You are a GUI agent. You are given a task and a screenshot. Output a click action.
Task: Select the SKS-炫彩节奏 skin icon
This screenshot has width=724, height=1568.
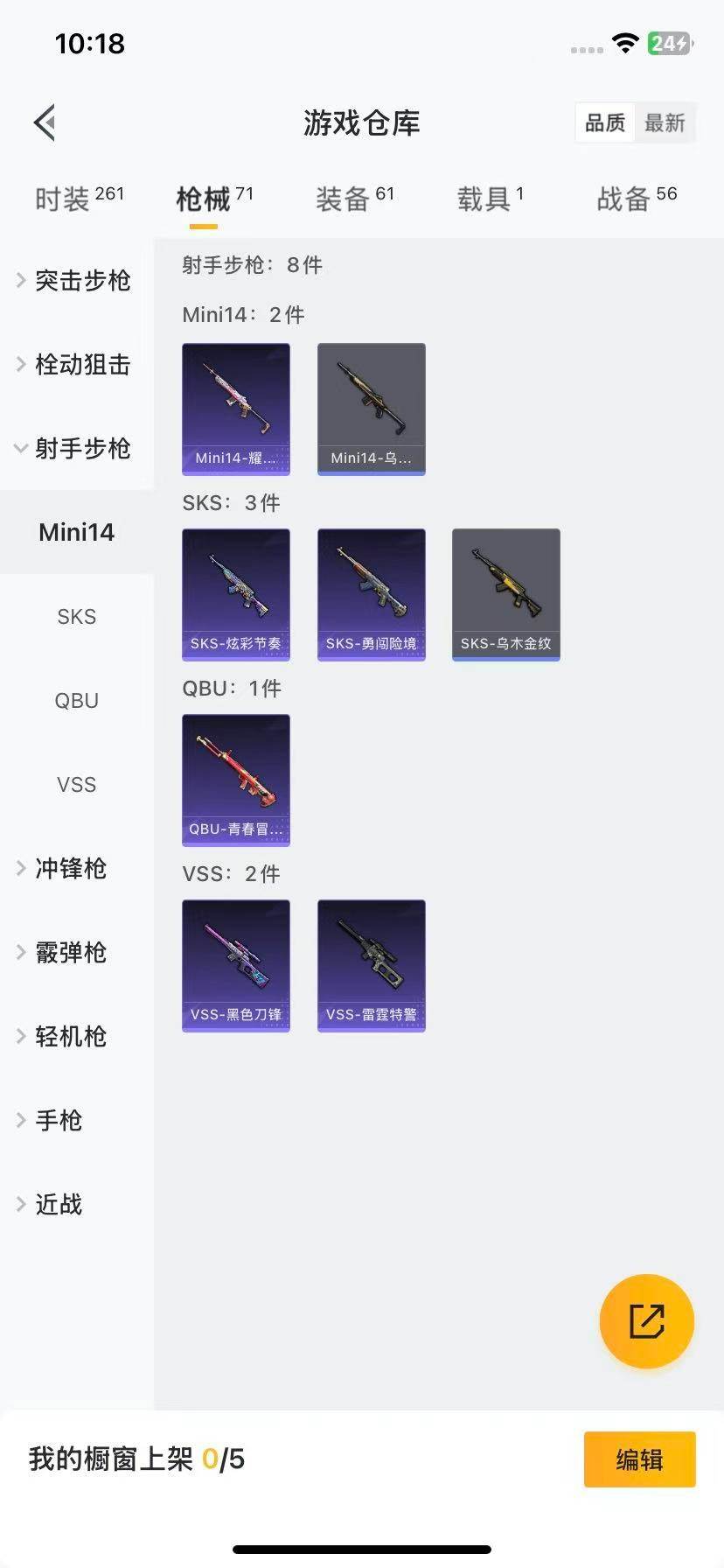pos(235,593)
